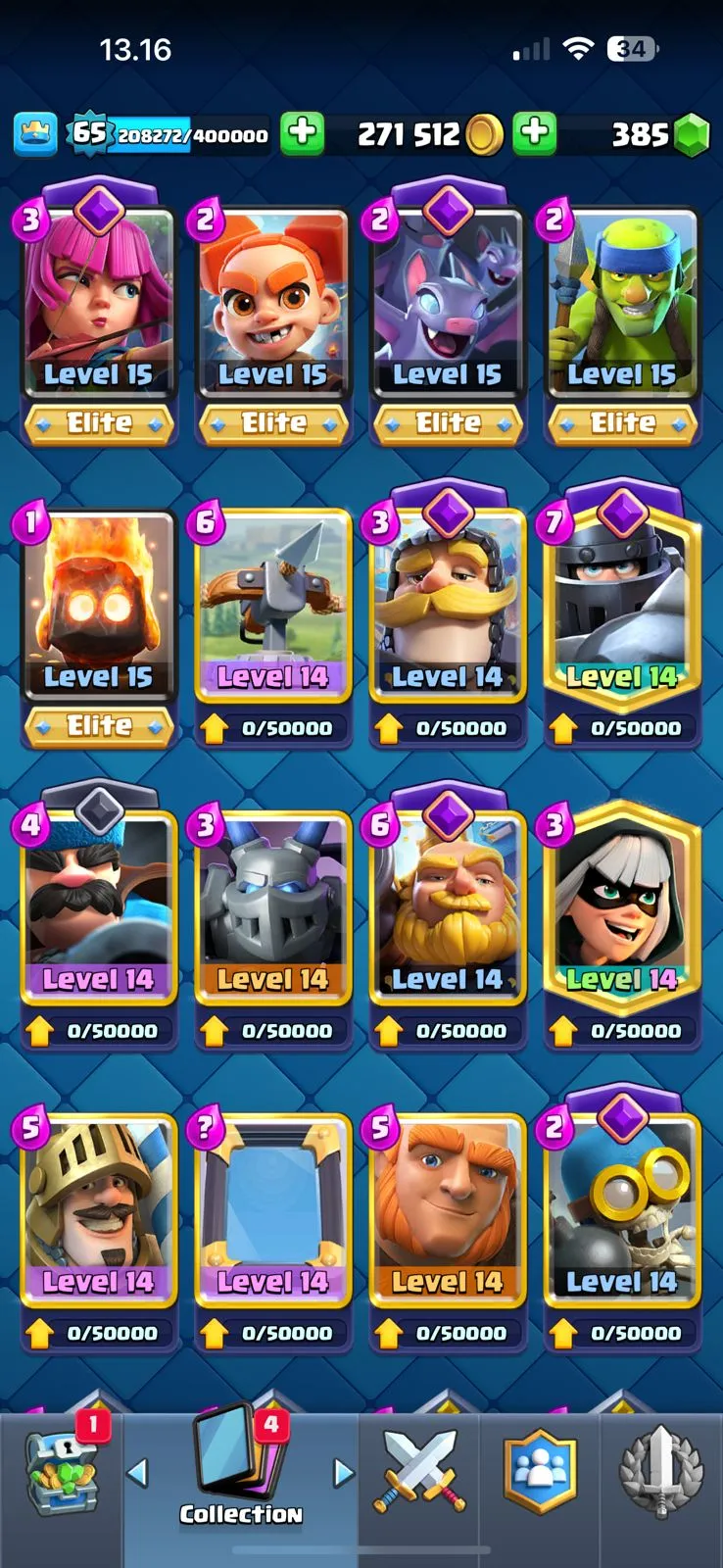Open the Spear Goblins card
723x1568 pixels.
coord(621,304)
